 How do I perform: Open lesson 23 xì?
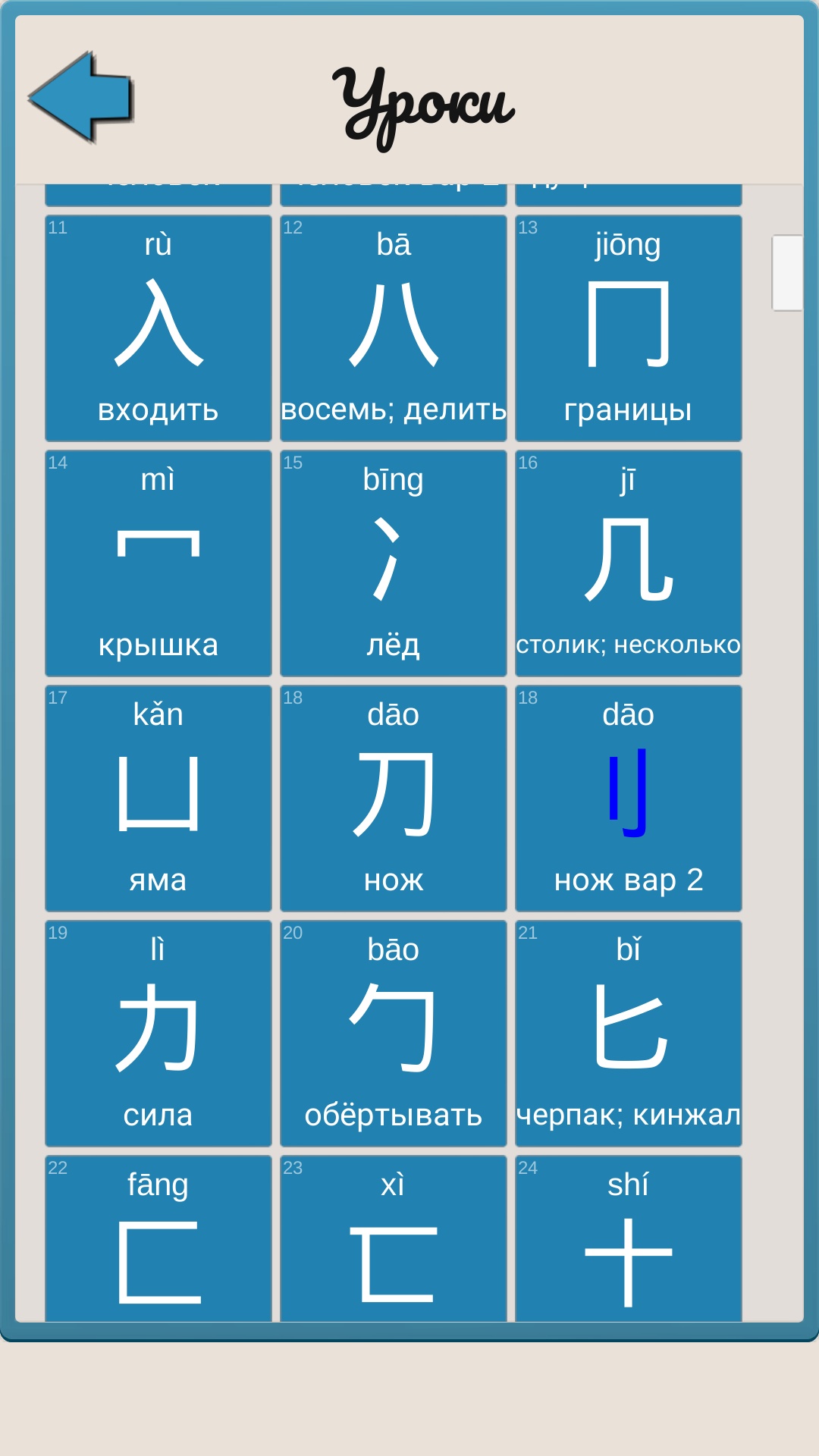pyautogui.click(x=394, y=1239)
